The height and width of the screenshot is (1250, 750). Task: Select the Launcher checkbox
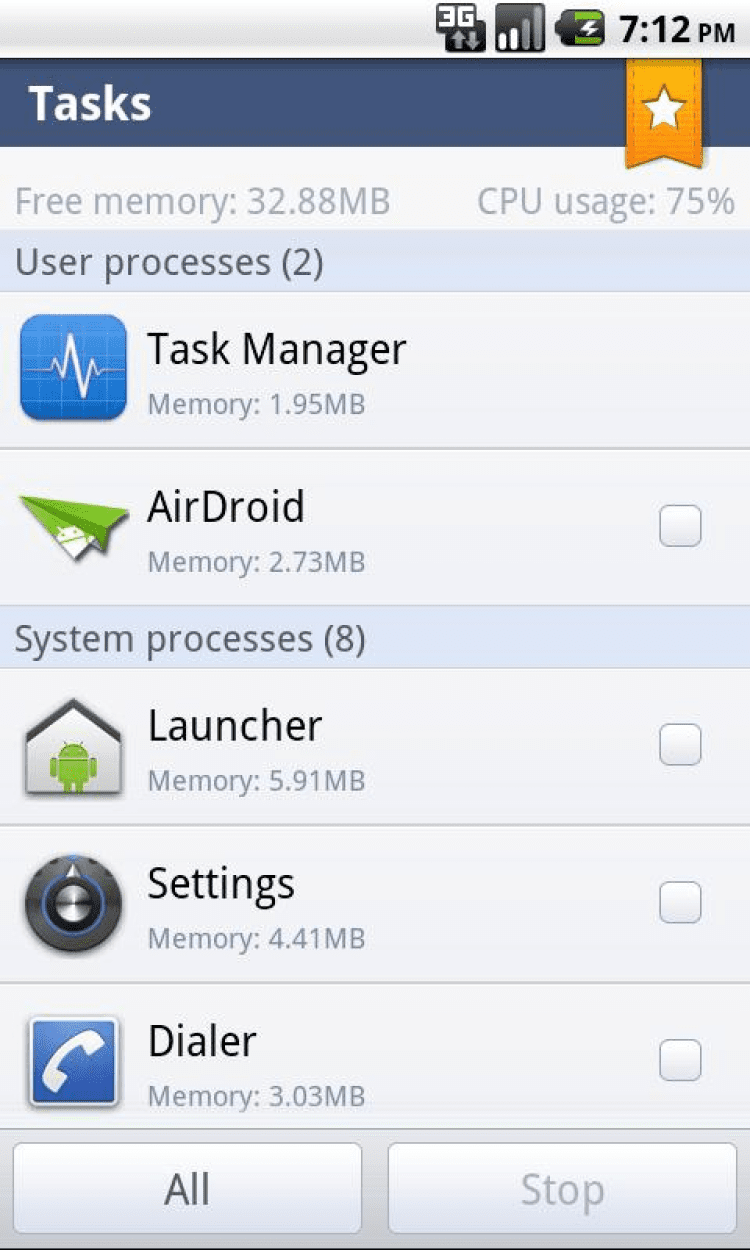pyautogui.click(x=680, y=745)
